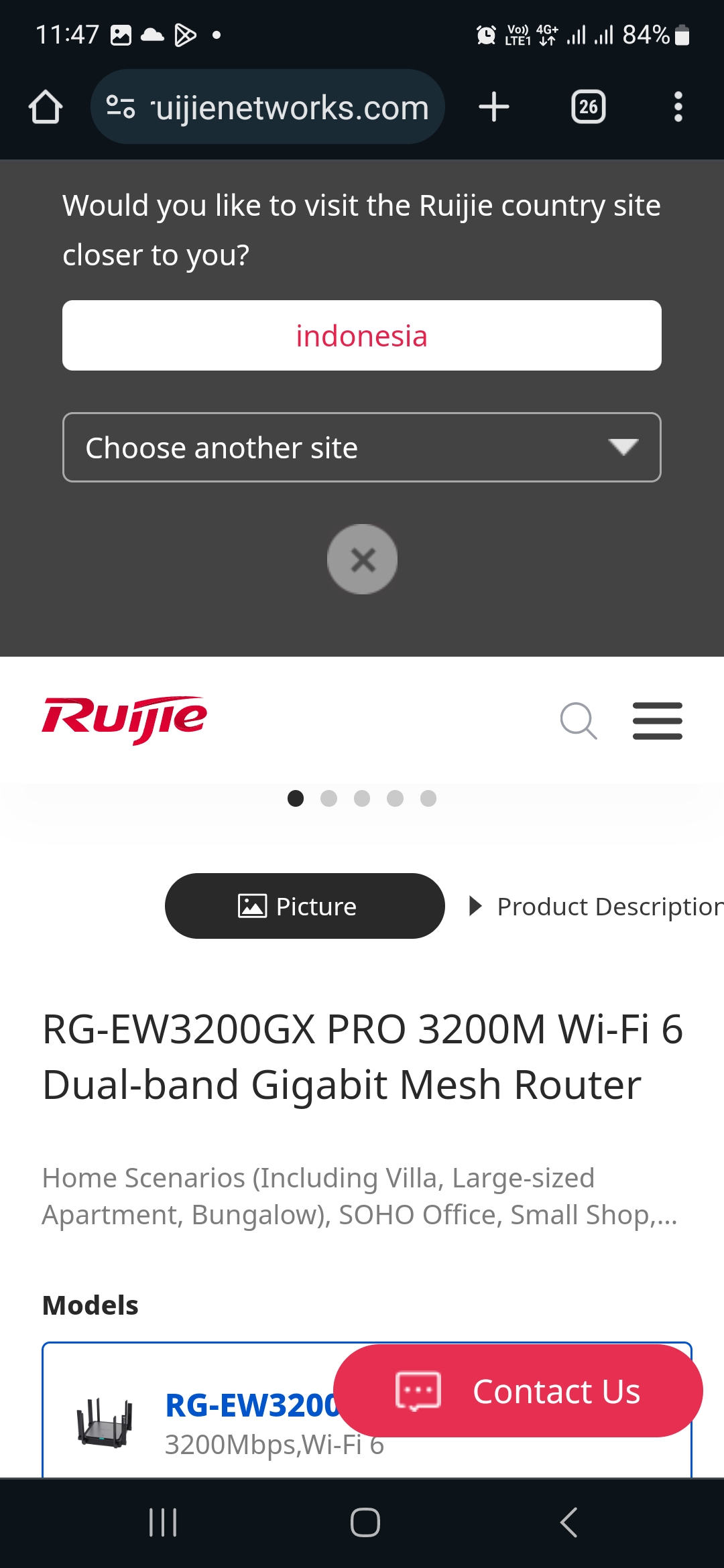The width and height of the screenshot is (724, 1568).
Task: Expand the Choose another site dropdown
Action: coord(362,447)
